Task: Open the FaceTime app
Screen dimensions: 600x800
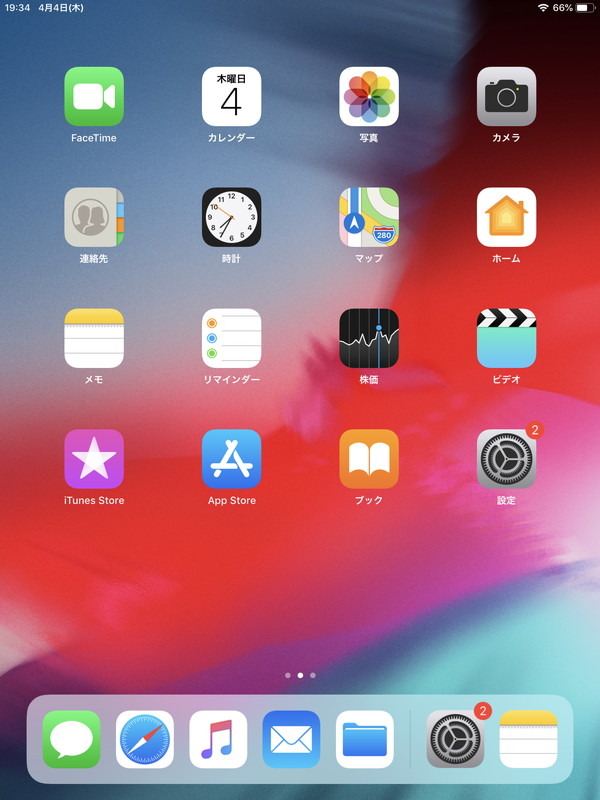Action: pos(94,97)
